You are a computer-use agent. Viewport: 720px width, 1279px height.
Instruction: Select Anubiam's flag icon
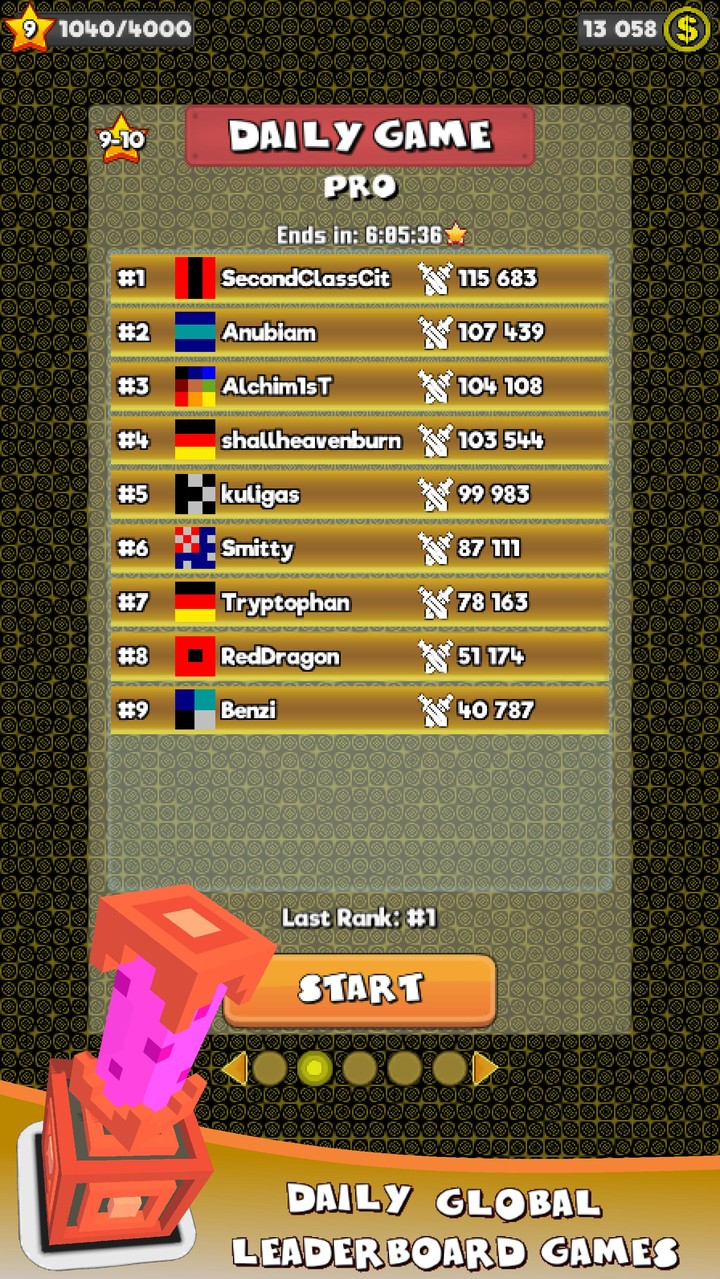point(194,332)
